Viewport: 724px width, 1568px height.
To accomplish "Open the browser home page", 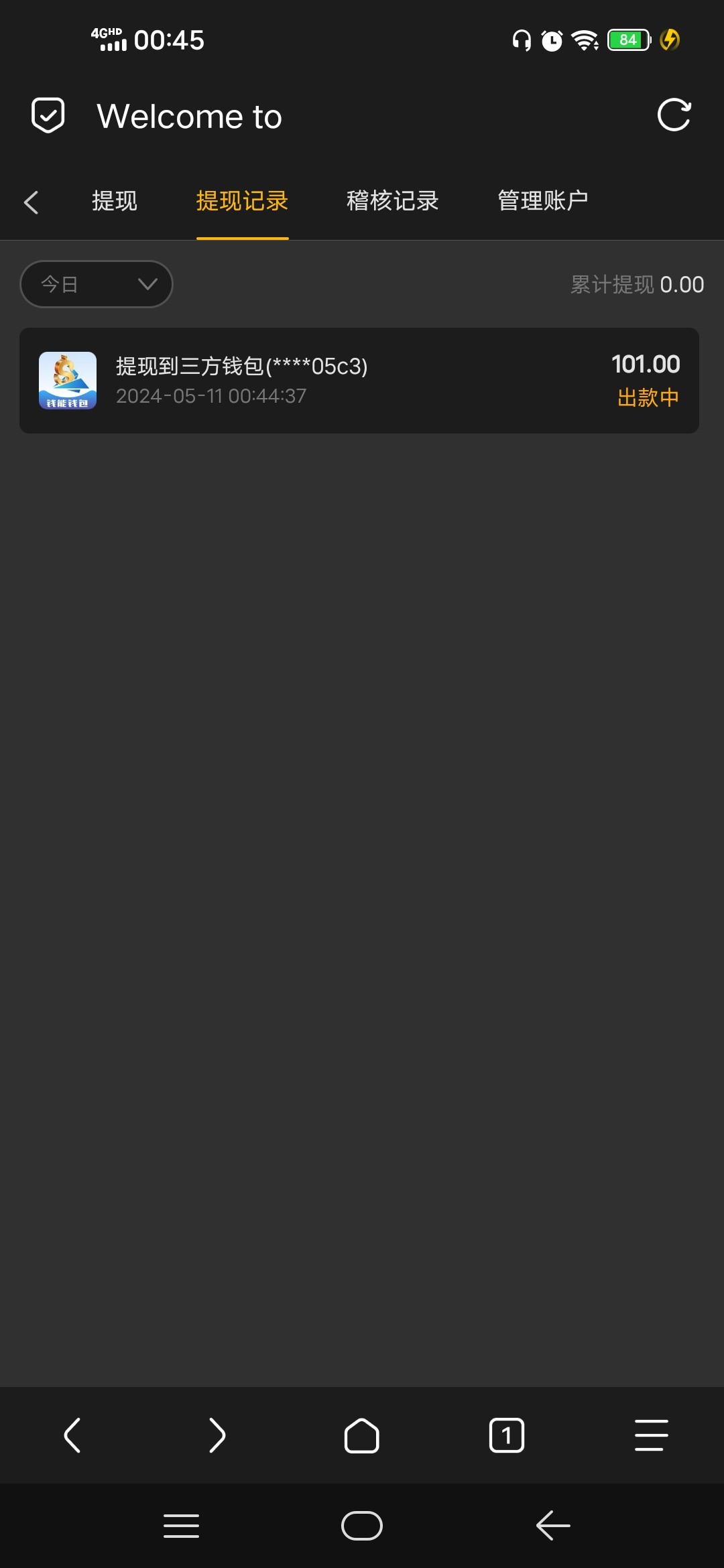I will [362, 1435].
